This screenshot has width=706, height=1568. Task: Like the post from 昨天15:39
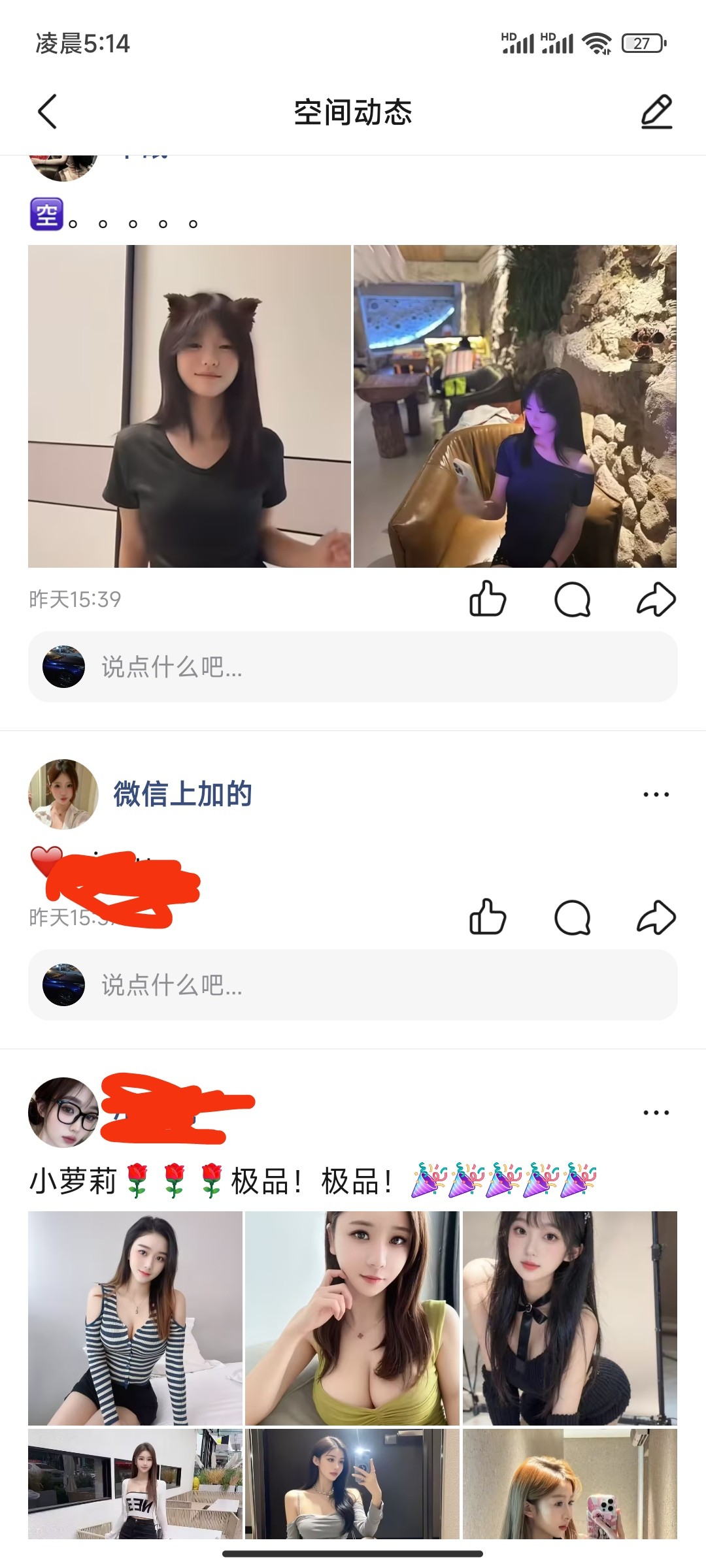pyautogui.click(x=488, y=599)
